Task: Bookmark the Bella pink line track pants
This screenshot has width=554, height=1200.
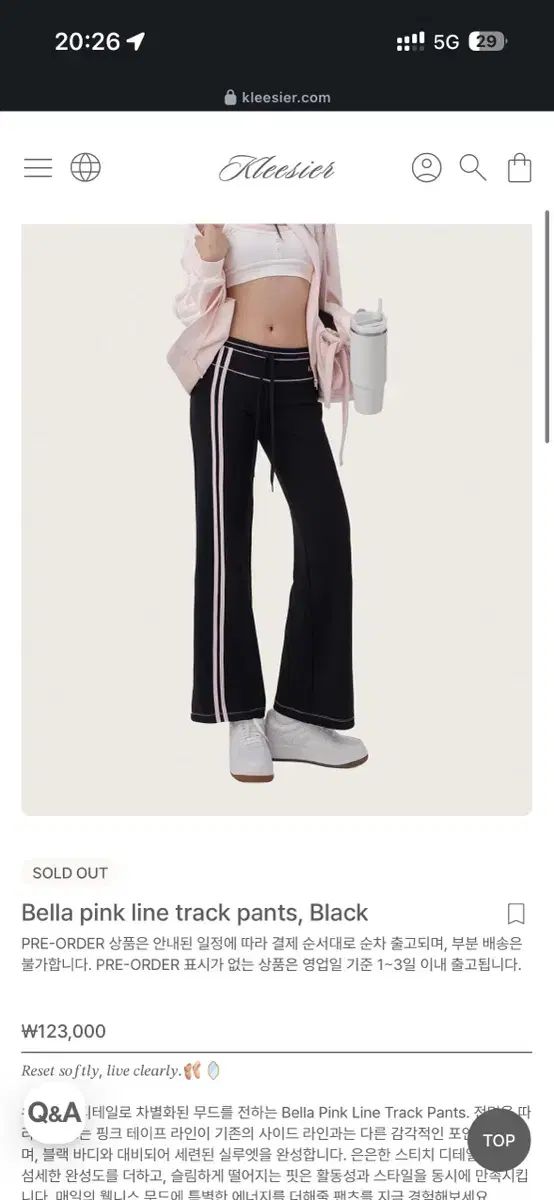Action: pyautogui.click(x=516, y=913)
